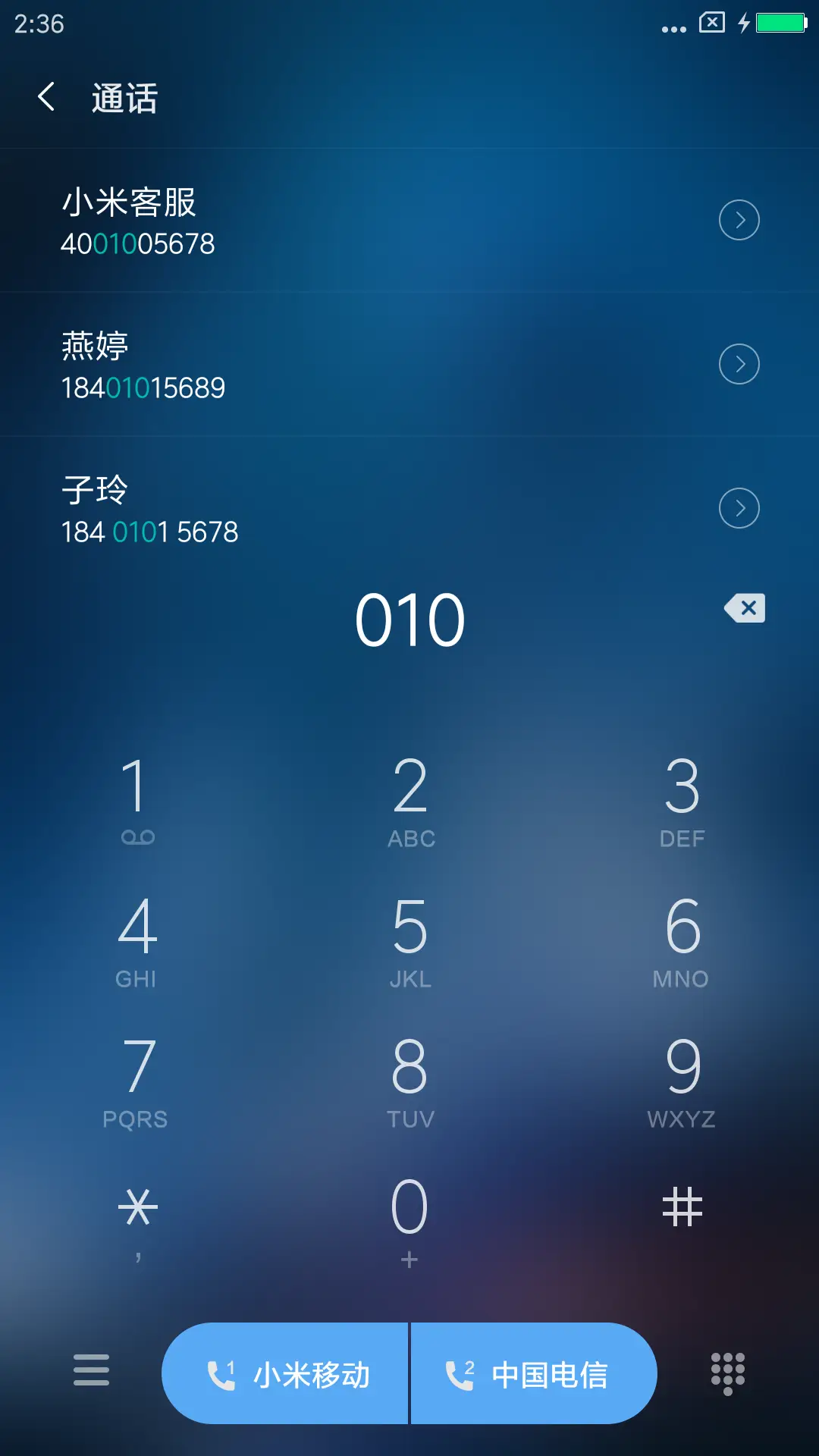Hide the dial pad via the keypad icon

pyautogui.click(x=726, y=1374)
